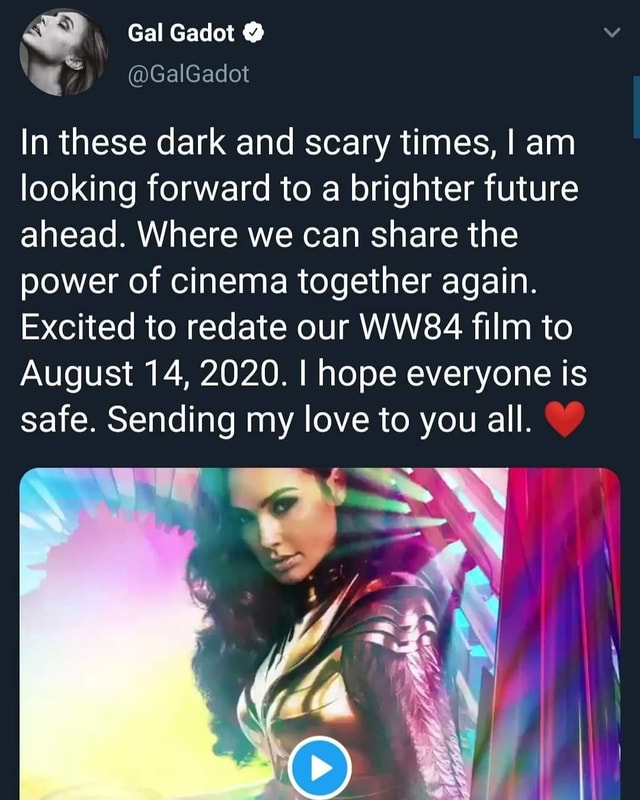
Task: Open the @GalGadot handle
Action: pos(189,72)
